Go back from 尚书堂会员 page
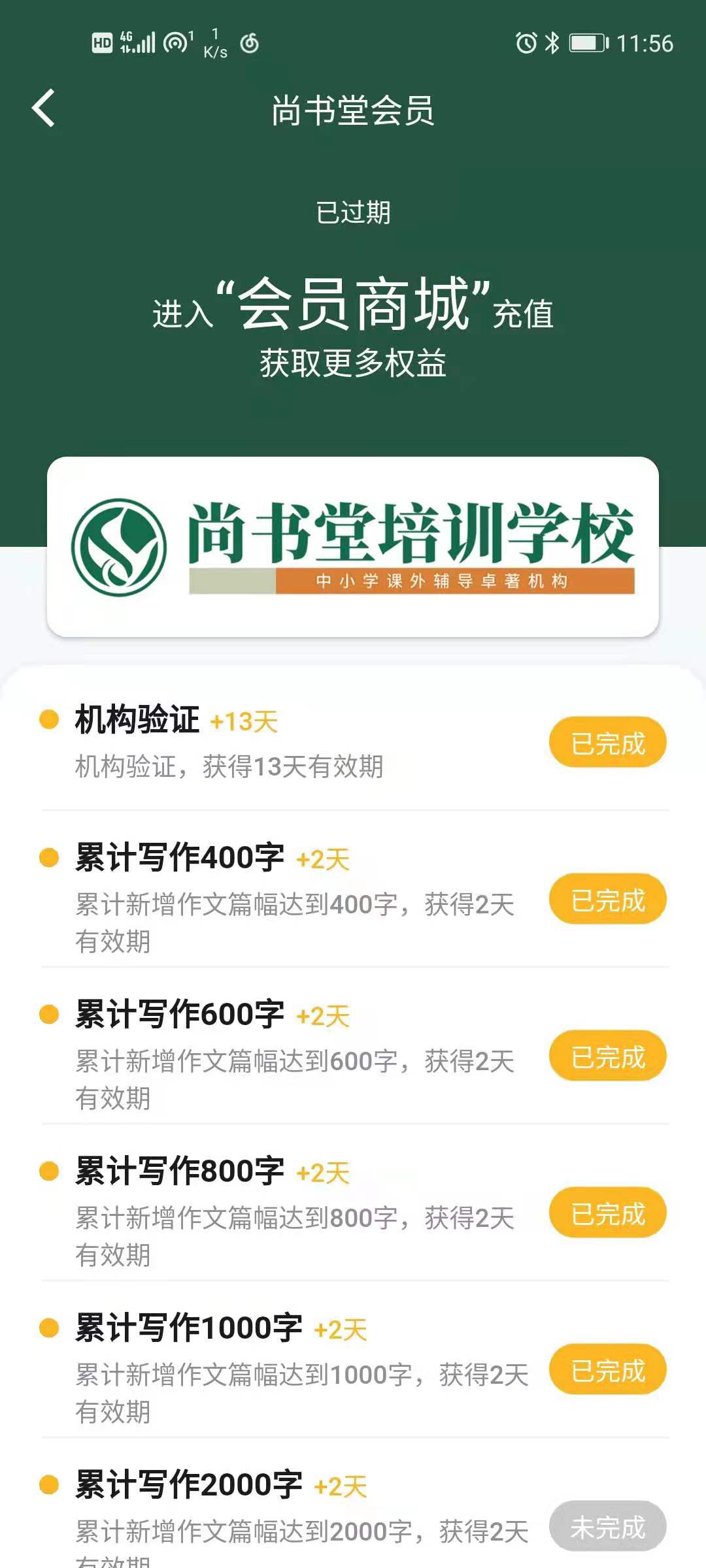706x1568 pixels. (x=44, y=108)
